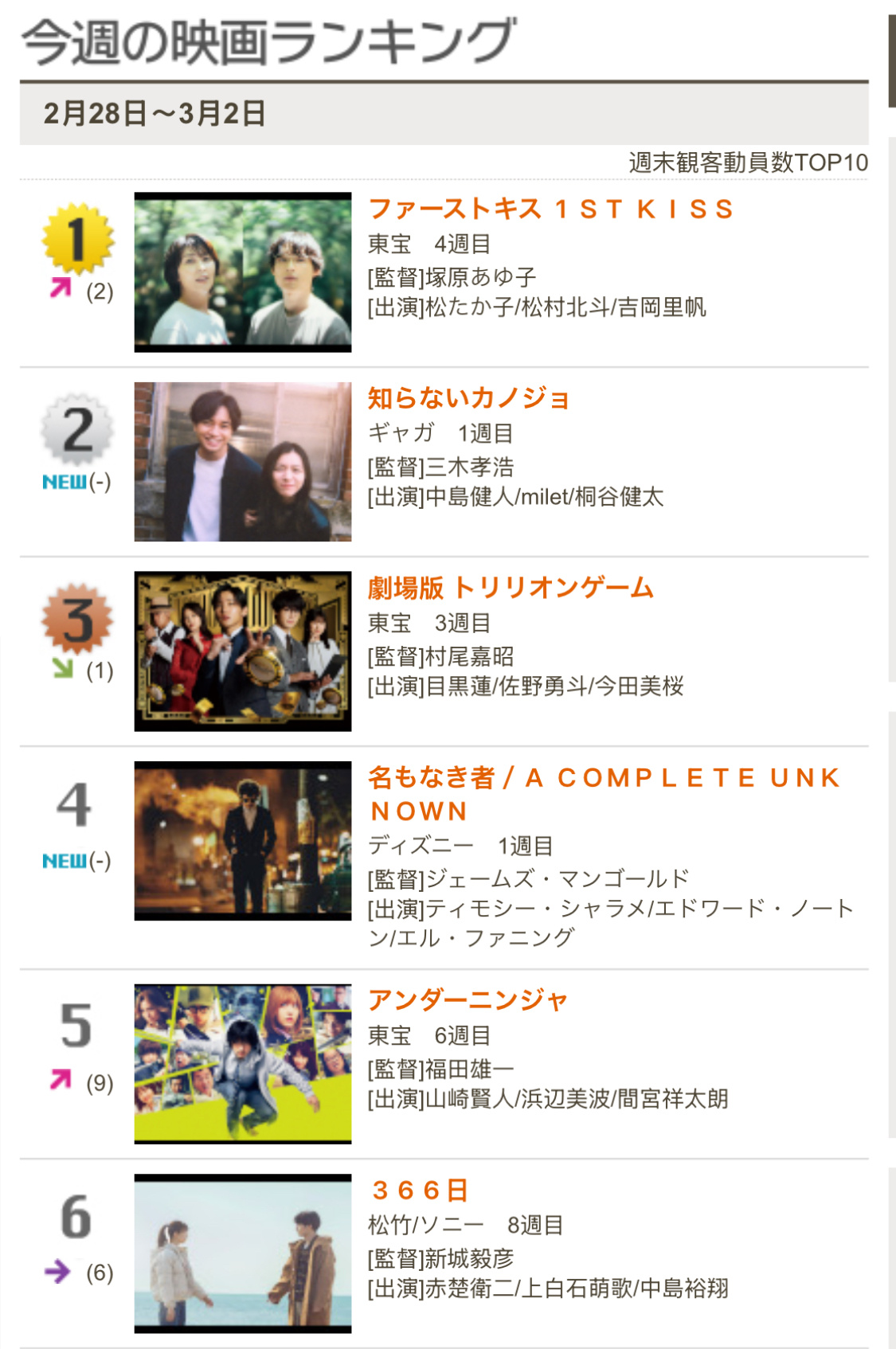
Task: Open the 366日 title link
Action: pos(420,1190)
